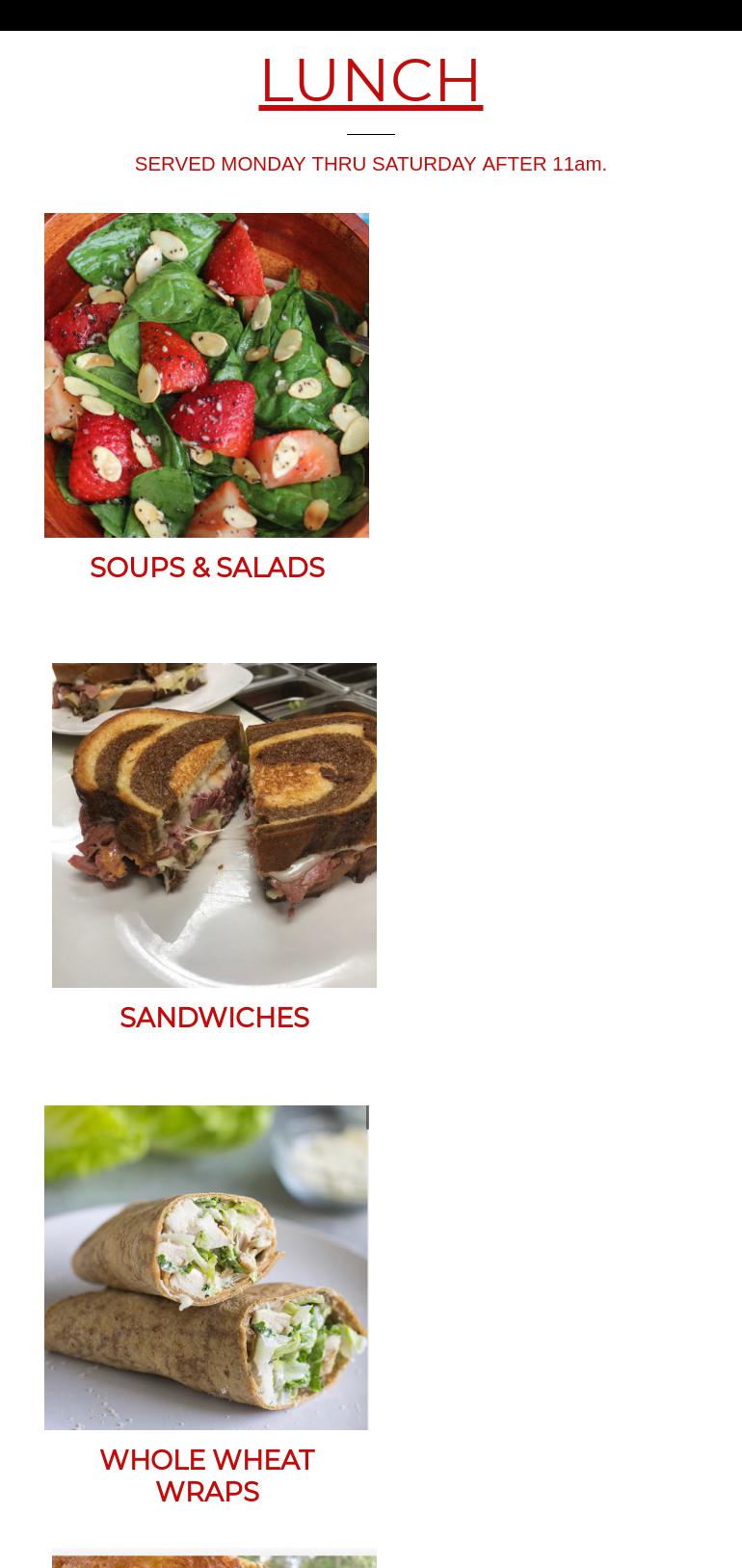742x1568 pixels.
Task: Open the Whole Wheat Wraps link
Action: click(206, 1475)
